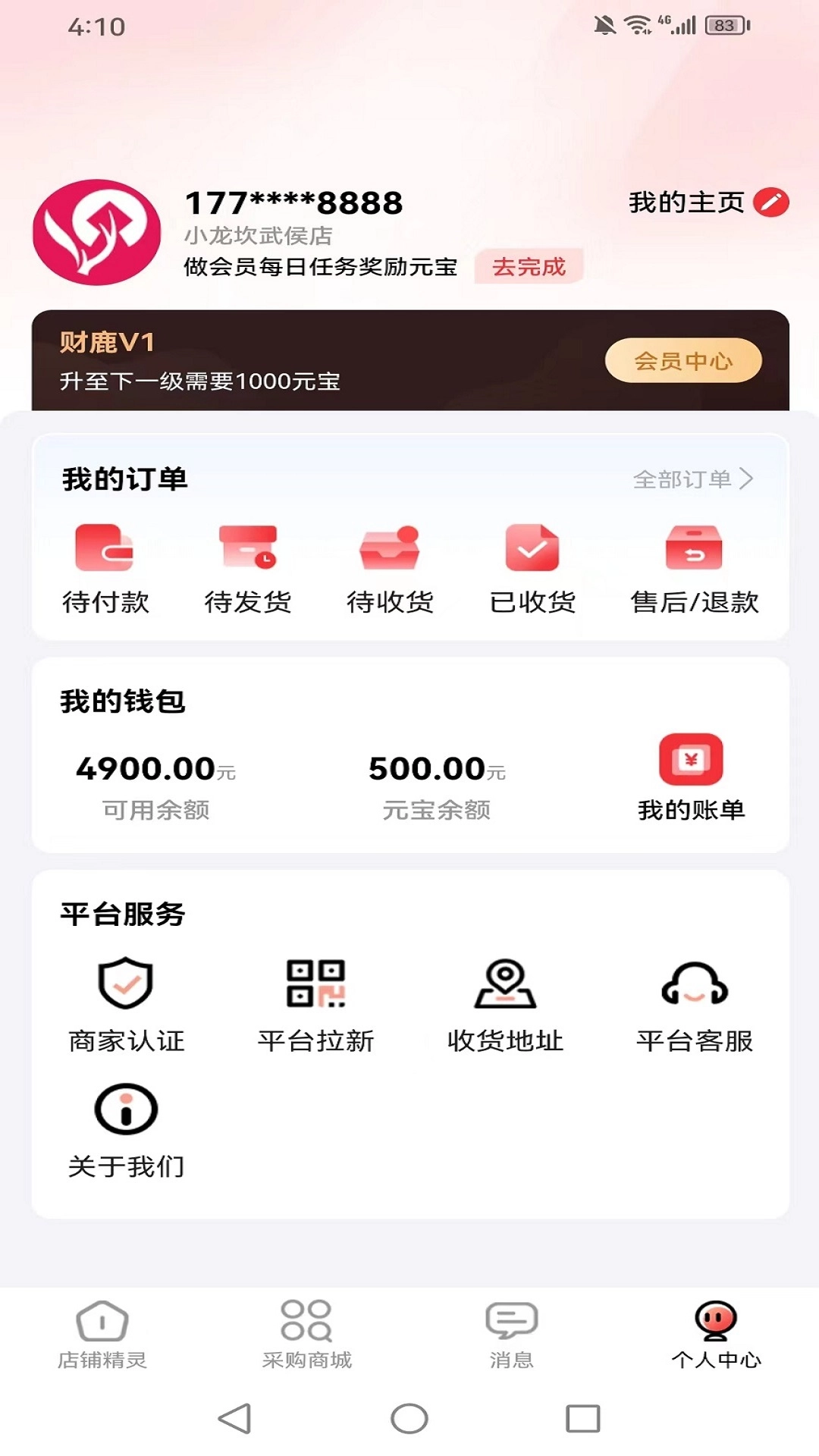Open the 消息 messages tab
Screen dimensions: 819x1456
pos(512,1331)
